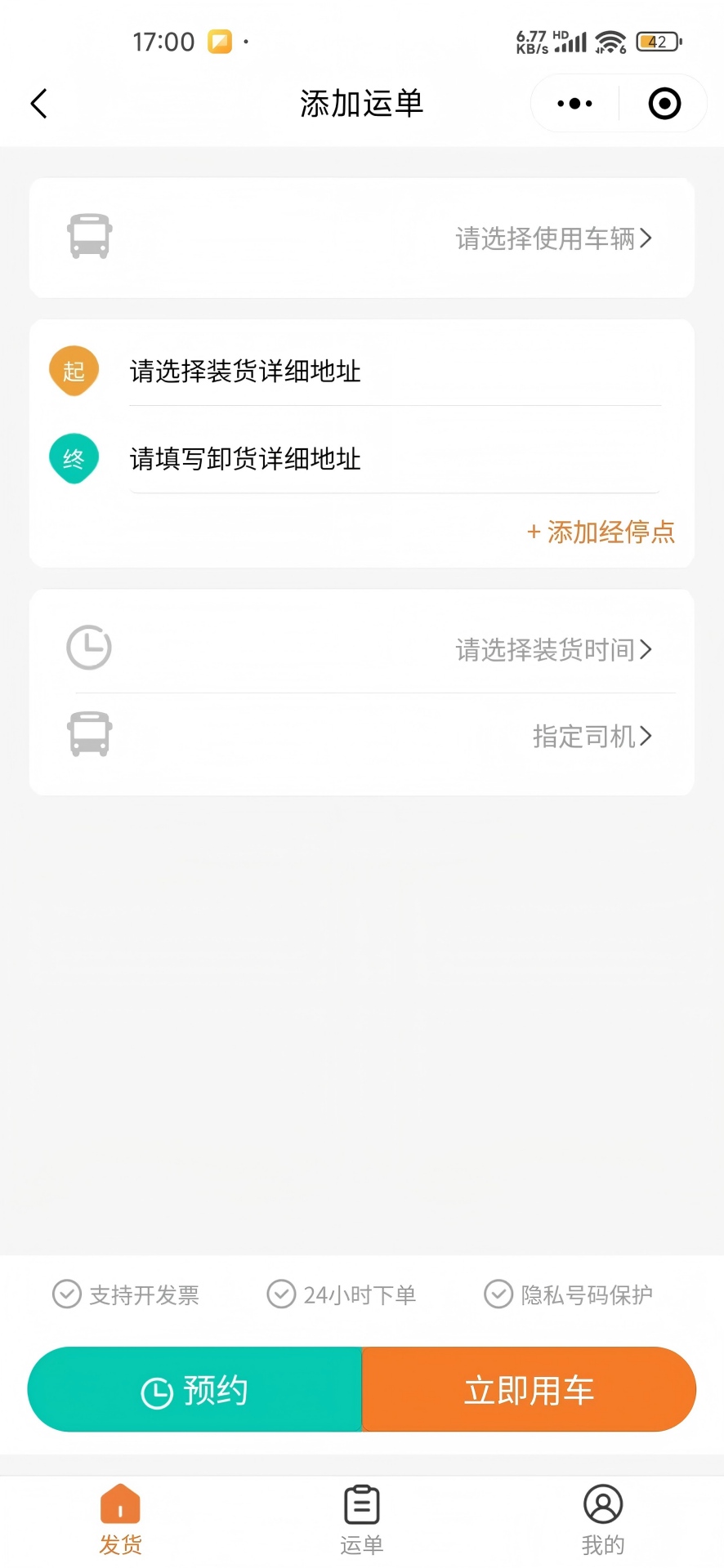724x1568 pixels.
Task: Tap 预约 to schedule a booking
Action: tap(194, 1388)
